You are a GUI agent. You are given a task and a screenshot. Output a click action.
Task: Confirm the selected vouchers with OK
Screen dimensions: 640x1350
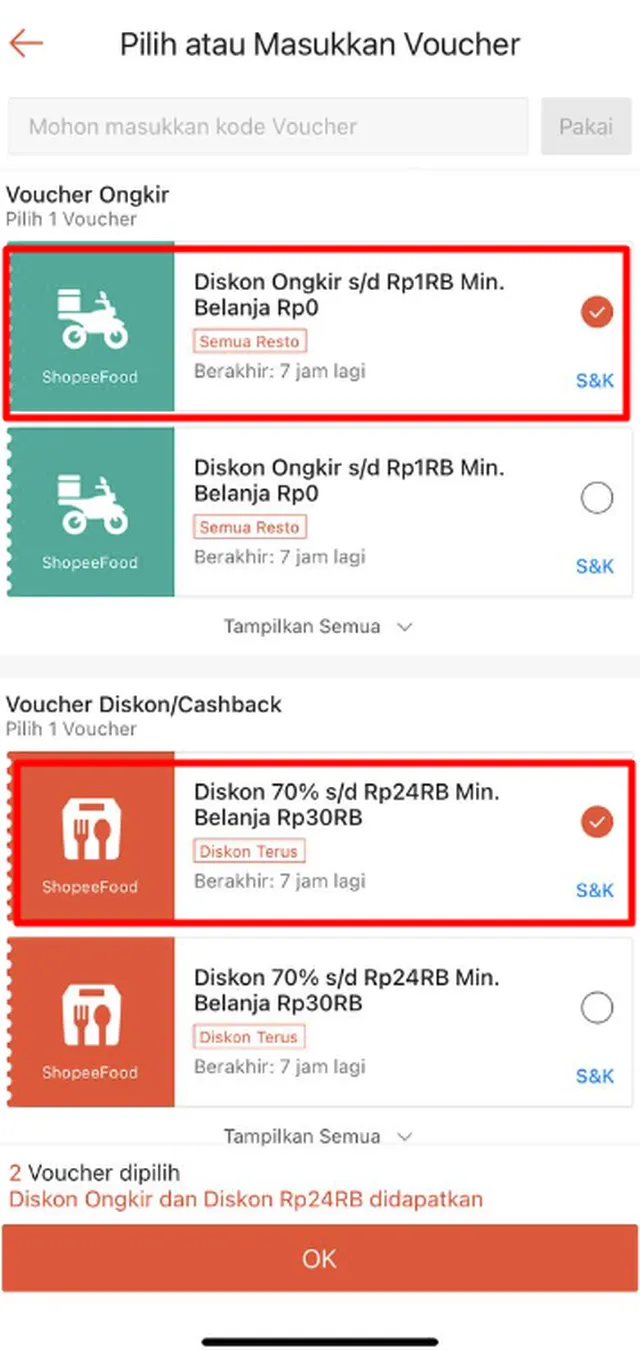pos(319,1258)
